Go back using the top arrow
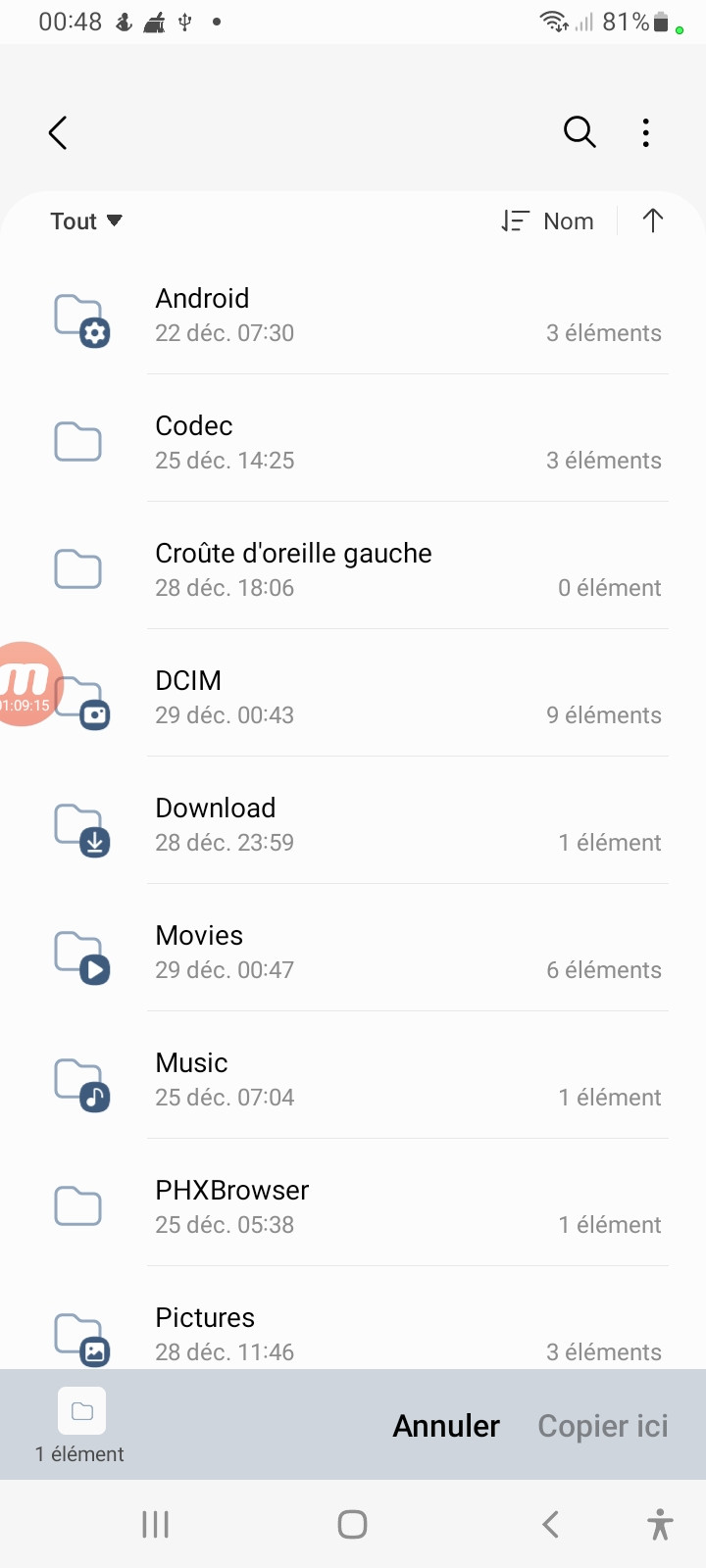Viewport: 706px width, 1568px height. click(58, 132)
